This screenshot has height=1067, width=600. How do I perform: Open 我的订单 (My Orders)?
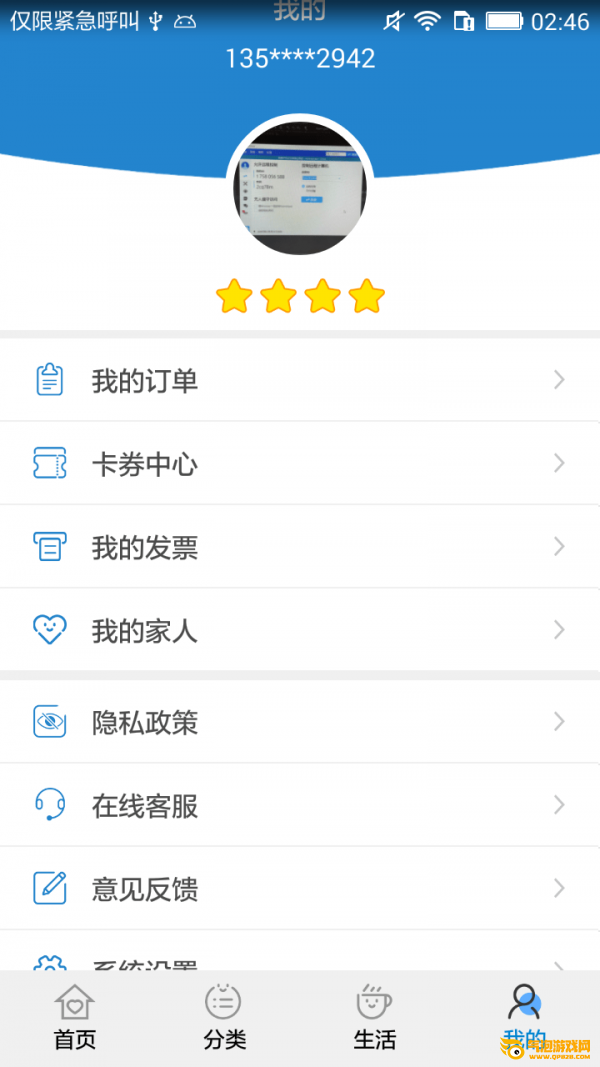tap(299, 380)
